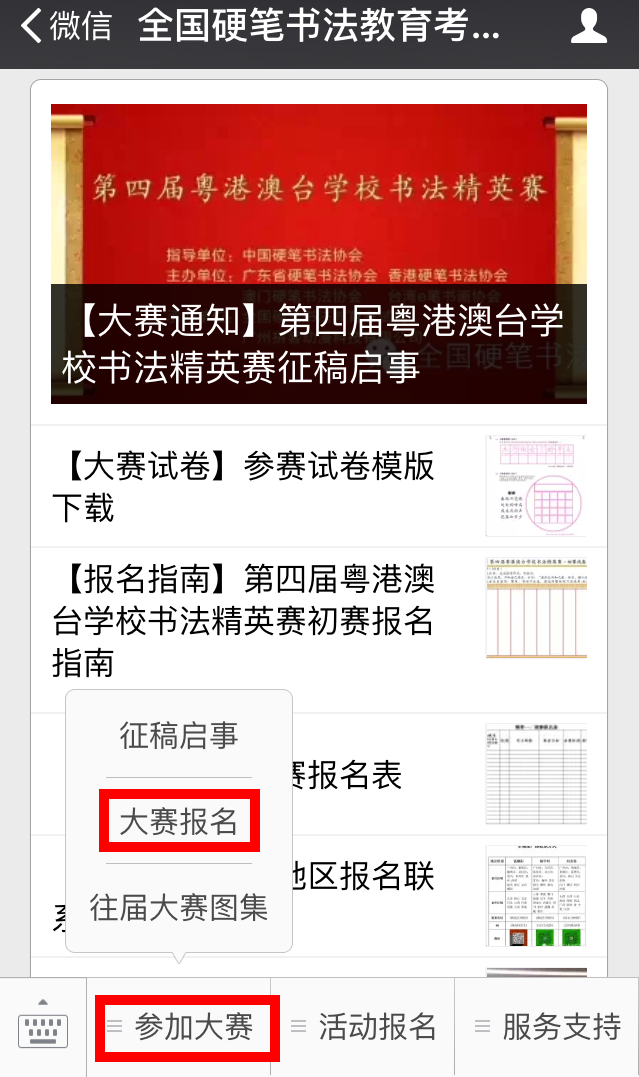
Task: Open the 服务支持 menu
Action: point(548,1027)
